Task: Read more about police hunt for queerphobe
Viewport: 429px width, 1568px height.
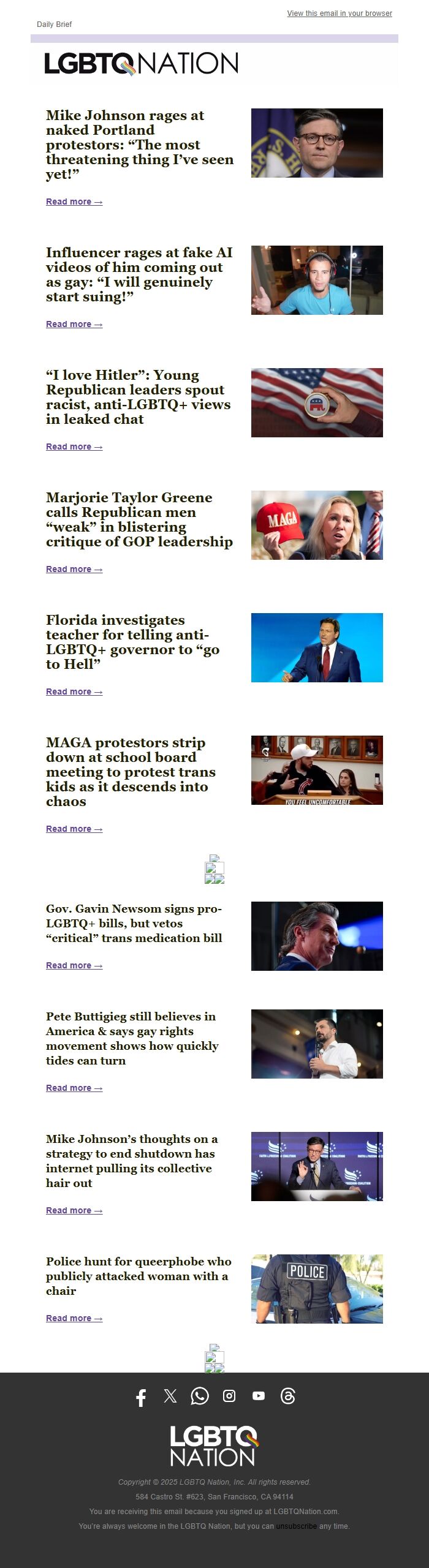Action: point(74,1318)
